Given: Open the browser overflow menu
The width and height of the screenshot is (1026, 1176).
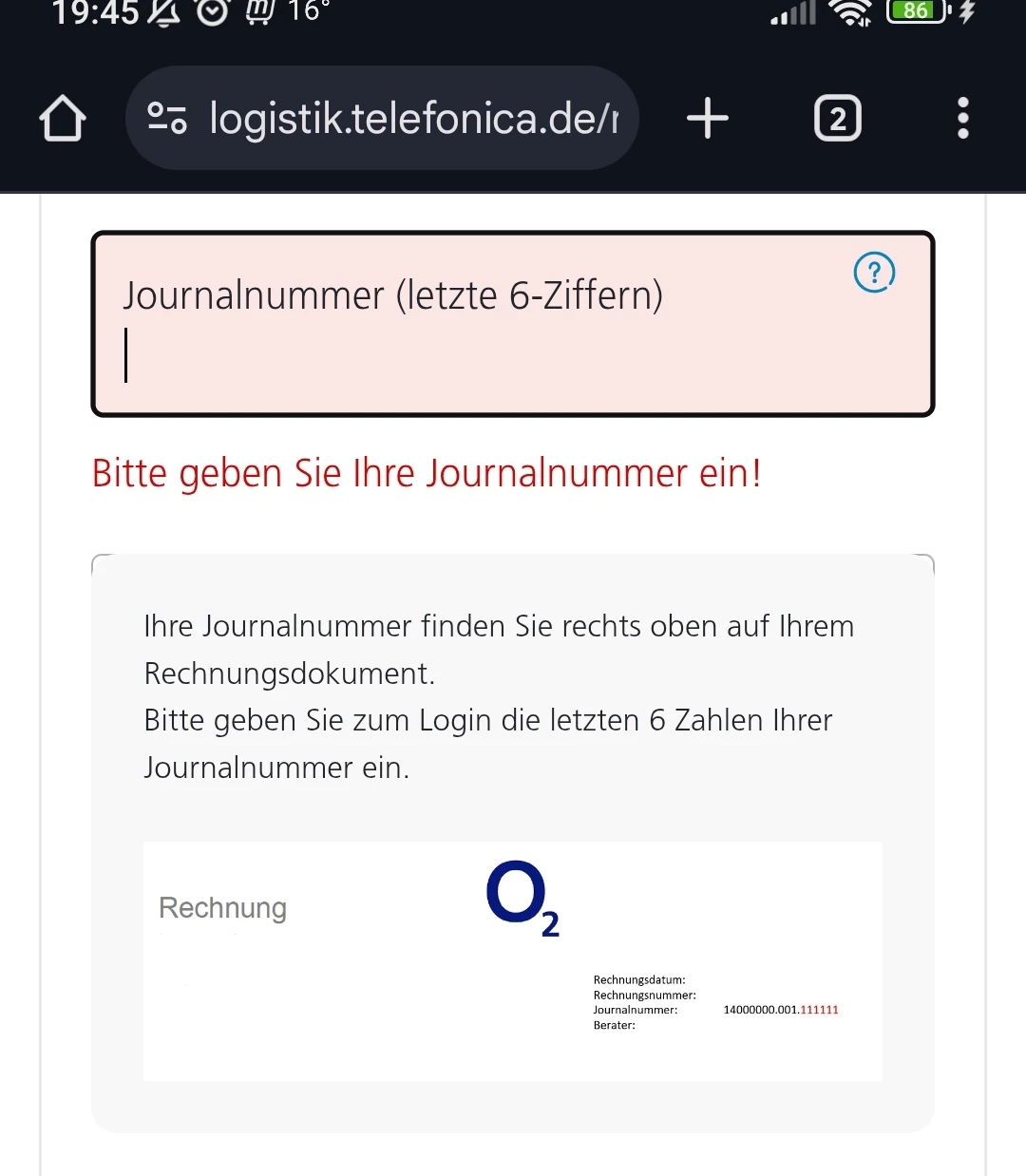Looking at the screenshot, I should [963, 119].
